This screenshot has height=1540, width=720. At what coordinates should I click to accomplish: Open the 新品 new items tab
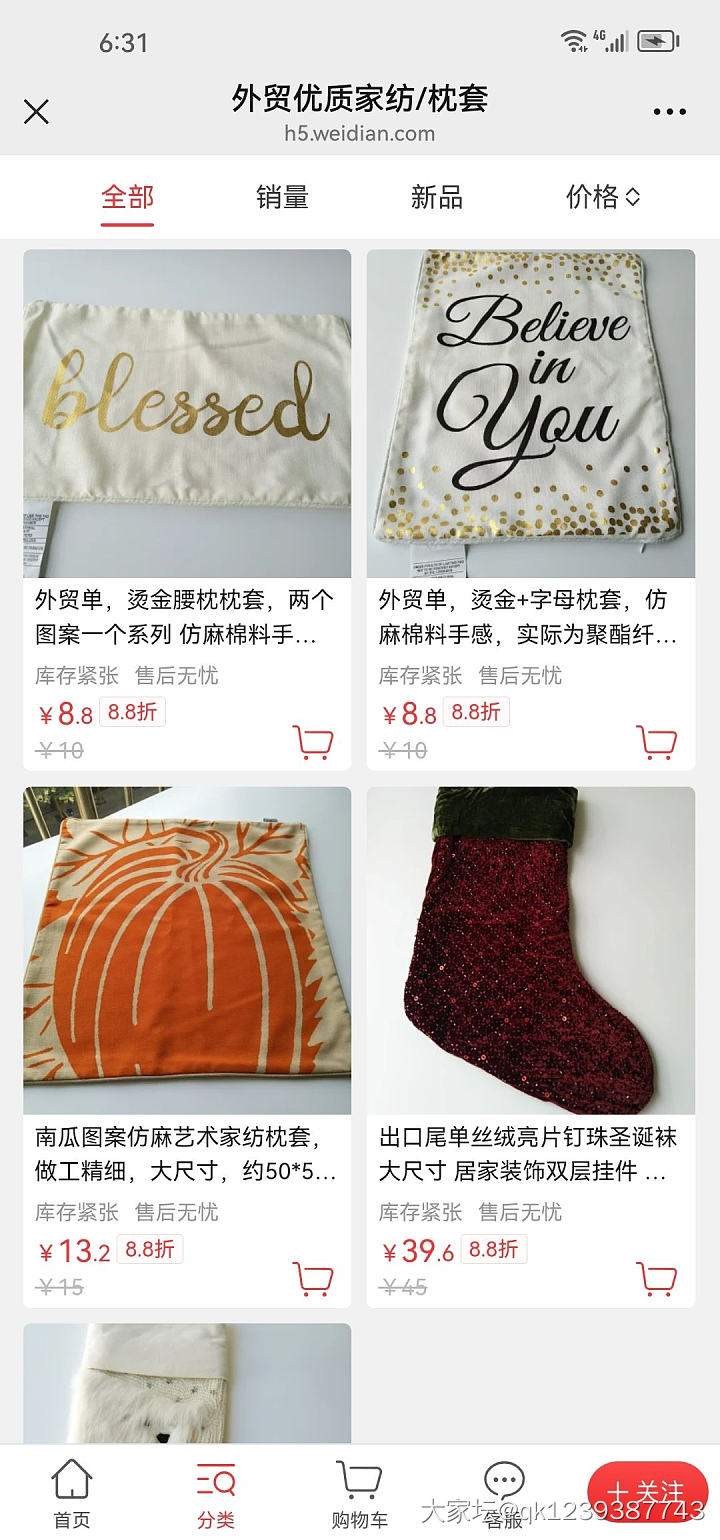point(437,197)
